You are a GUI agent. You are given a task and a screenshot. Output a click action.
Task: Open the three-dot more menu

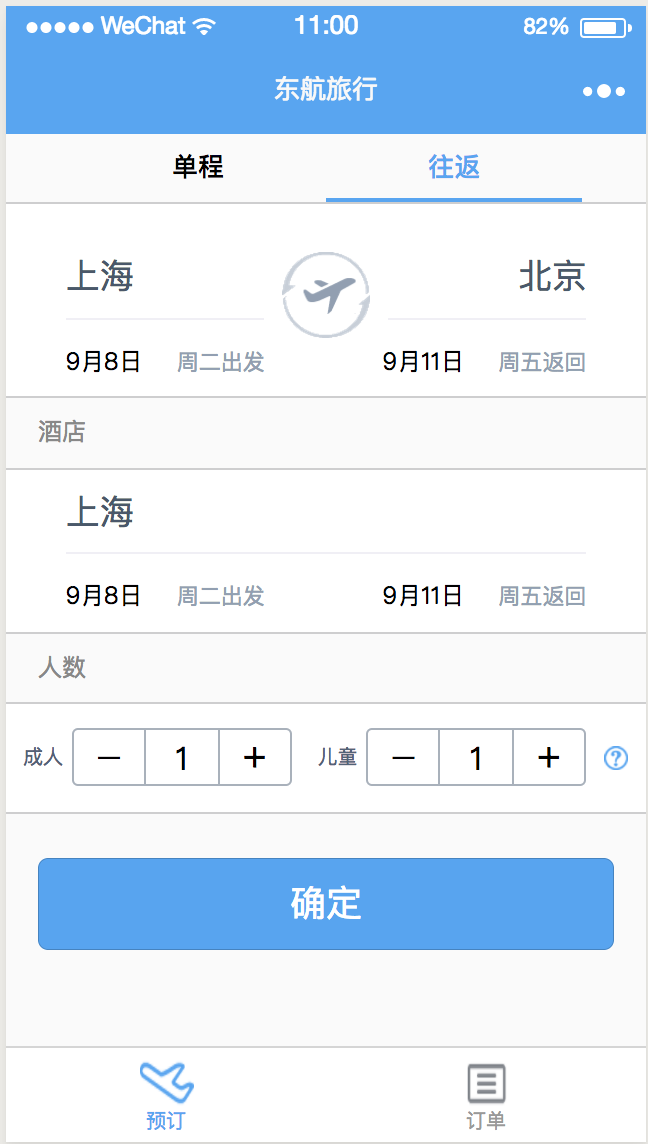point(604,91)
